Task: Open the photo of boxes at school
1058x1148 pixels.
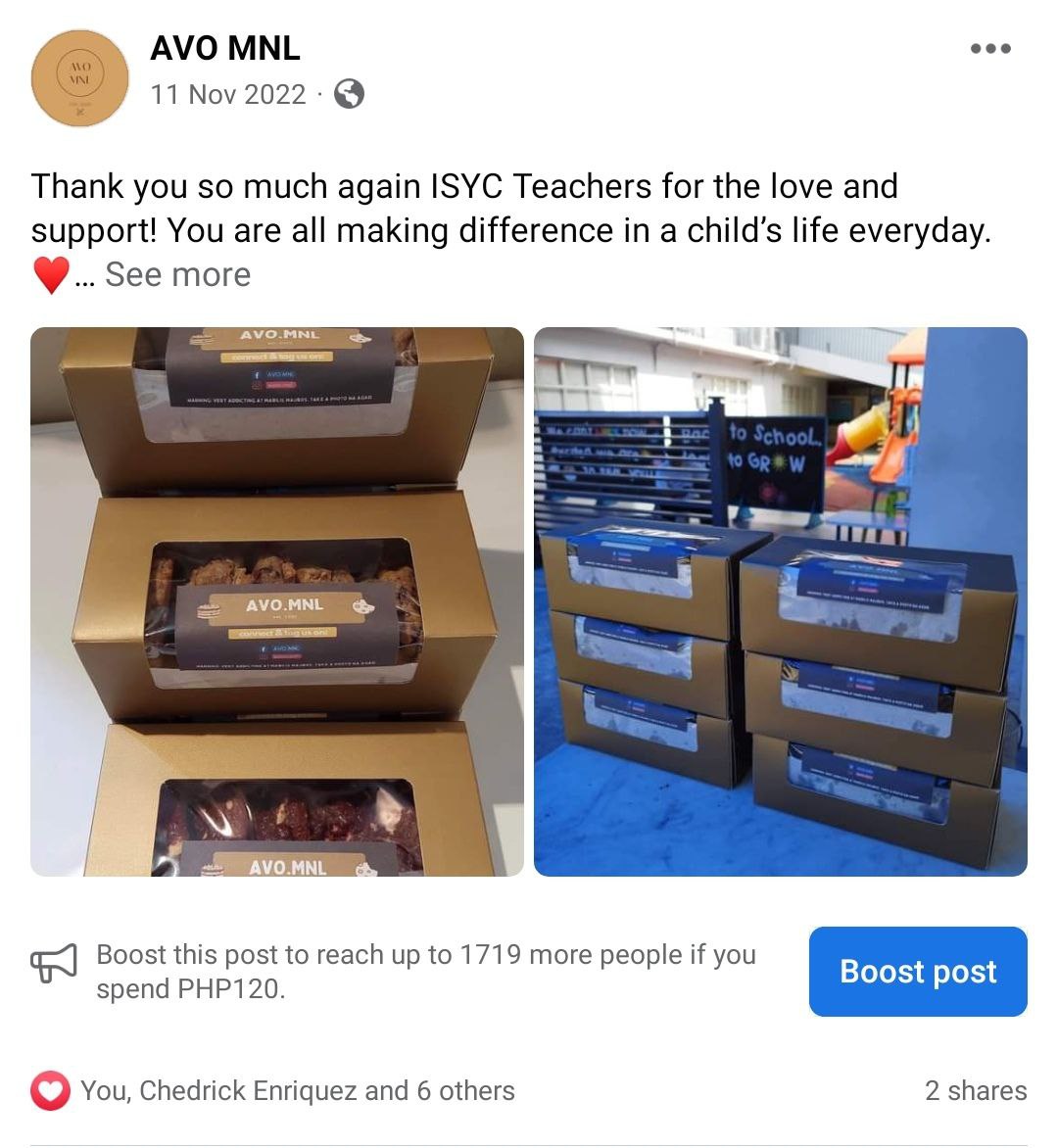Action: click(780, 601)
